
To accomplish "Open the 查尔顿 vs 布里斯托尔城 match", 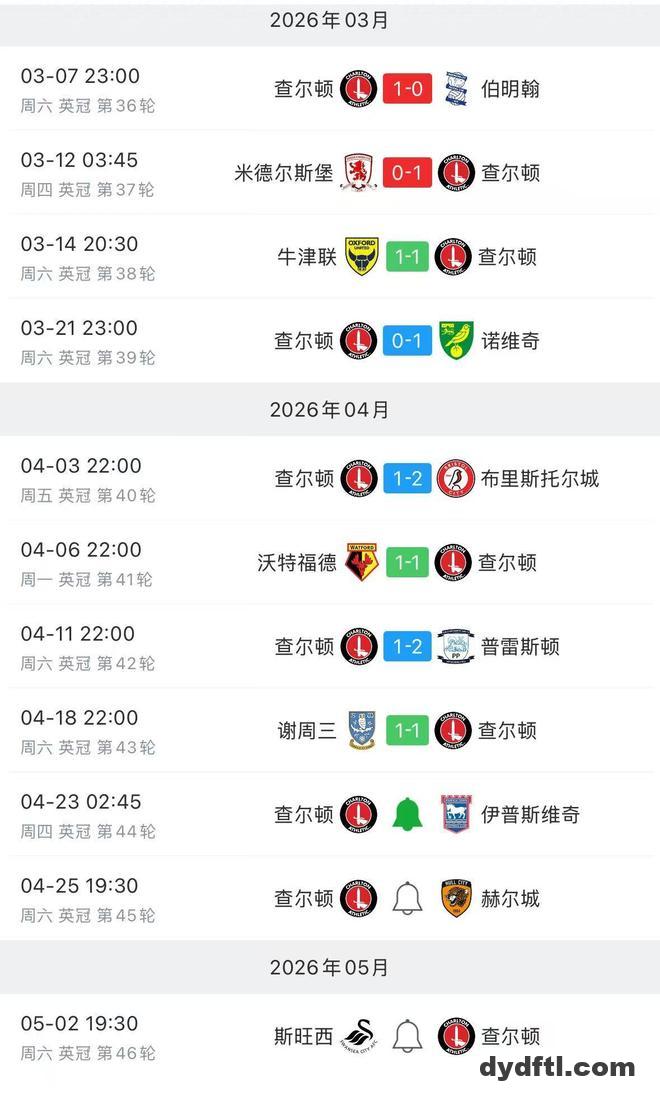I will click(x=407, y=479).
